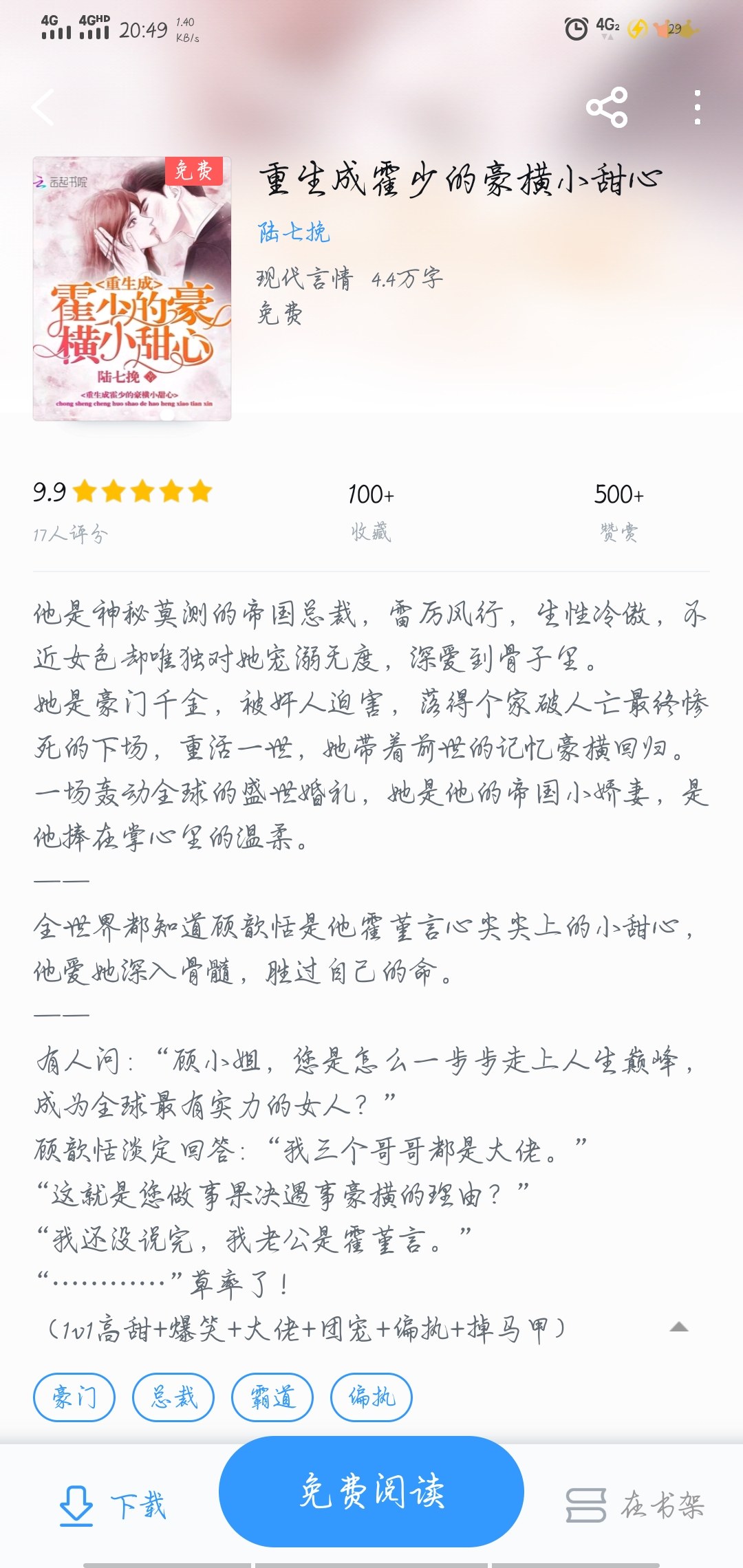
Task: Download the book with 下载
Action: click(114, 1505)
